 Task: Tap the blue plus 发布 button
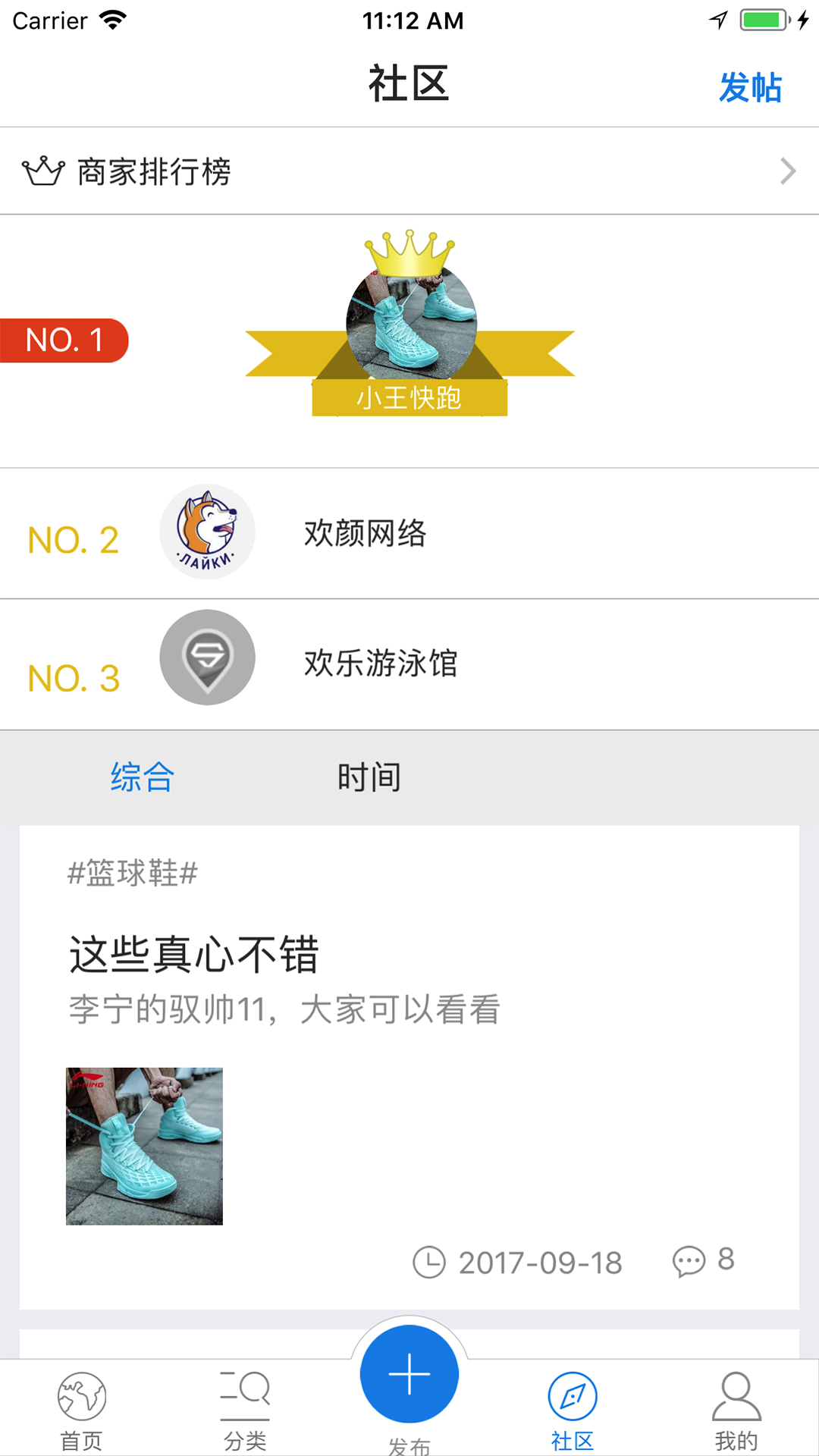click(409, 1374)
